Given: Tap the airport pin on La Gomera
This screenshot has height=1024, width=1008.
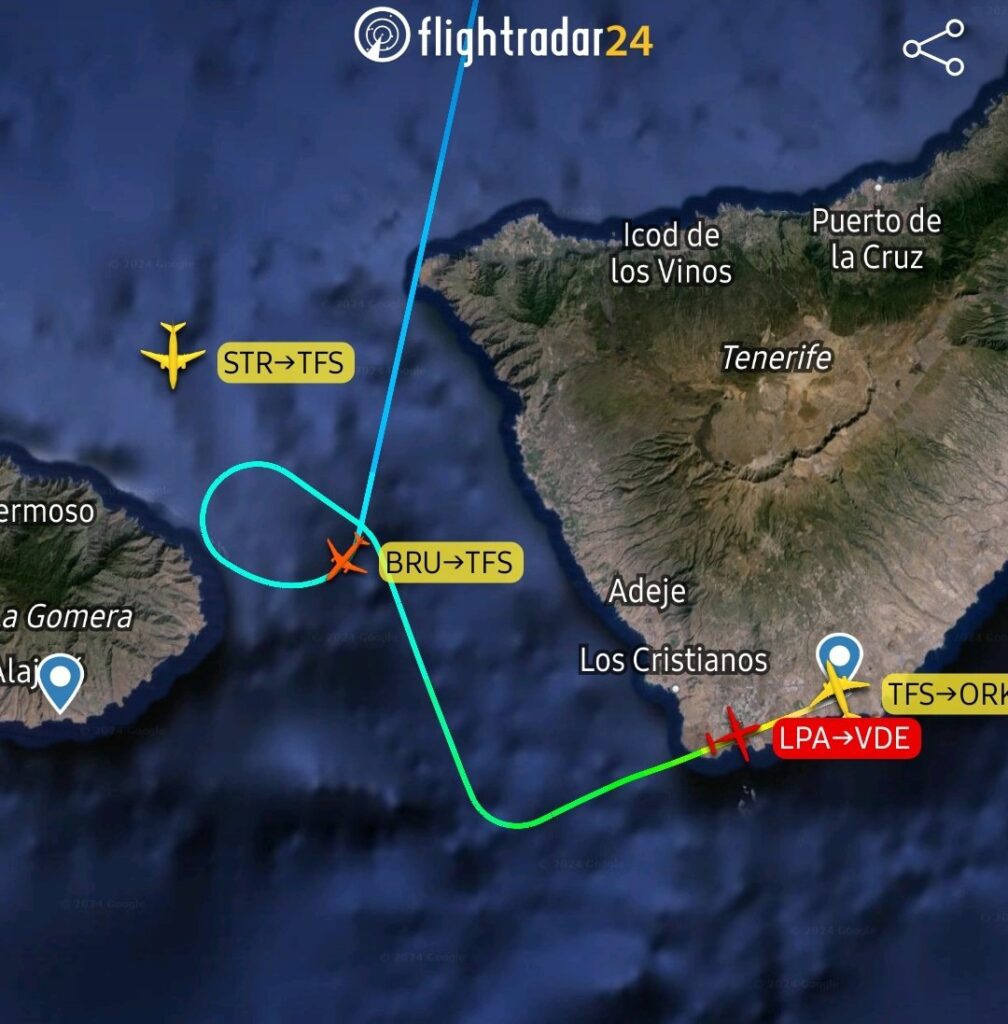Looking at the screenshot, I should (x=60, y=679).
